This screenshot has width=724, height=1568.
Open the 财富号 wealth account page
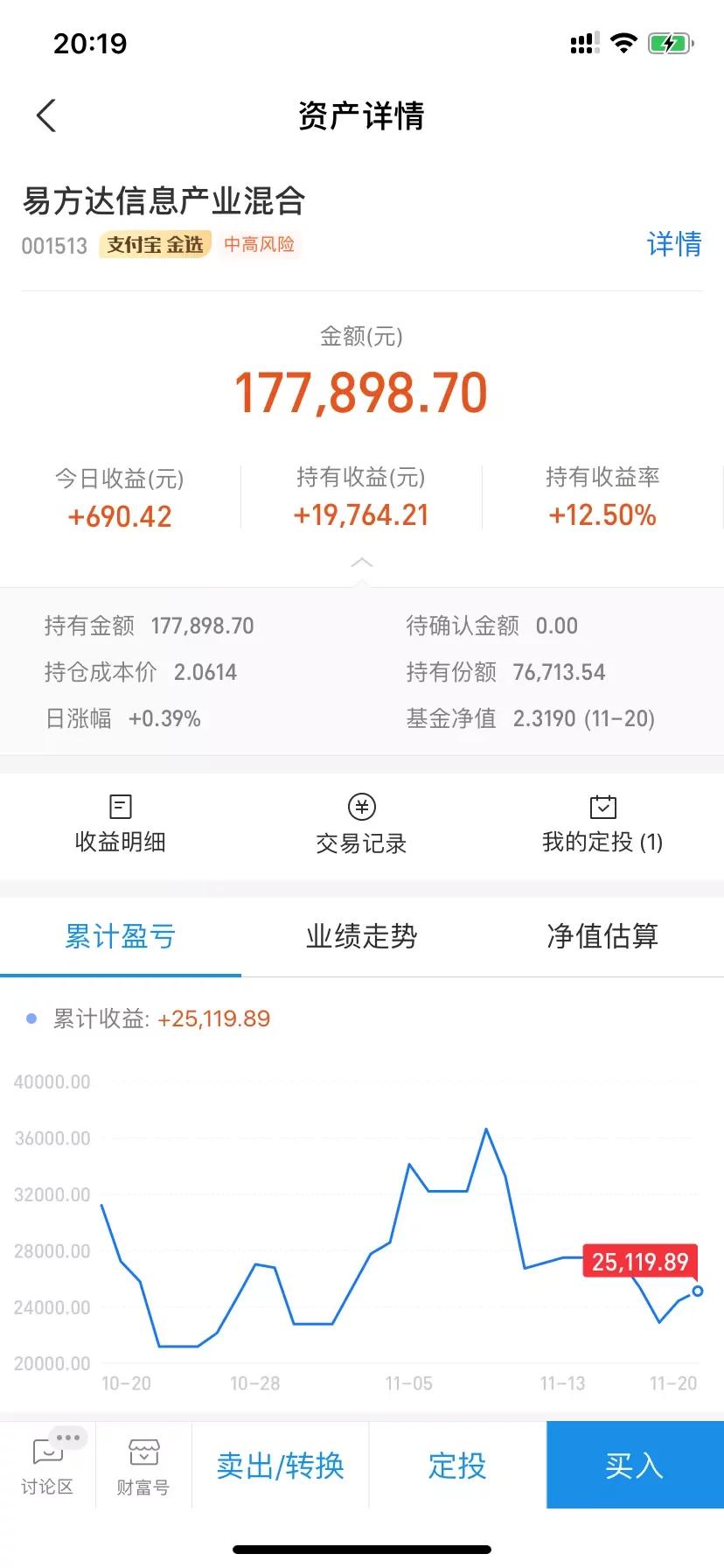pos(143,1466)
